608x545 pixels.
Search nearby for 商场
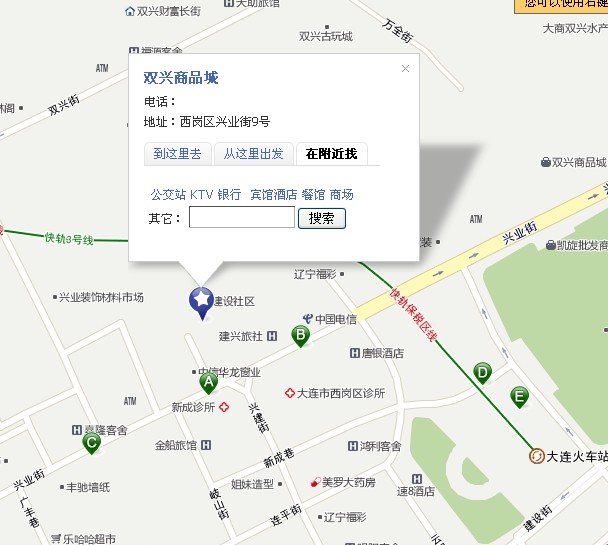341,194
